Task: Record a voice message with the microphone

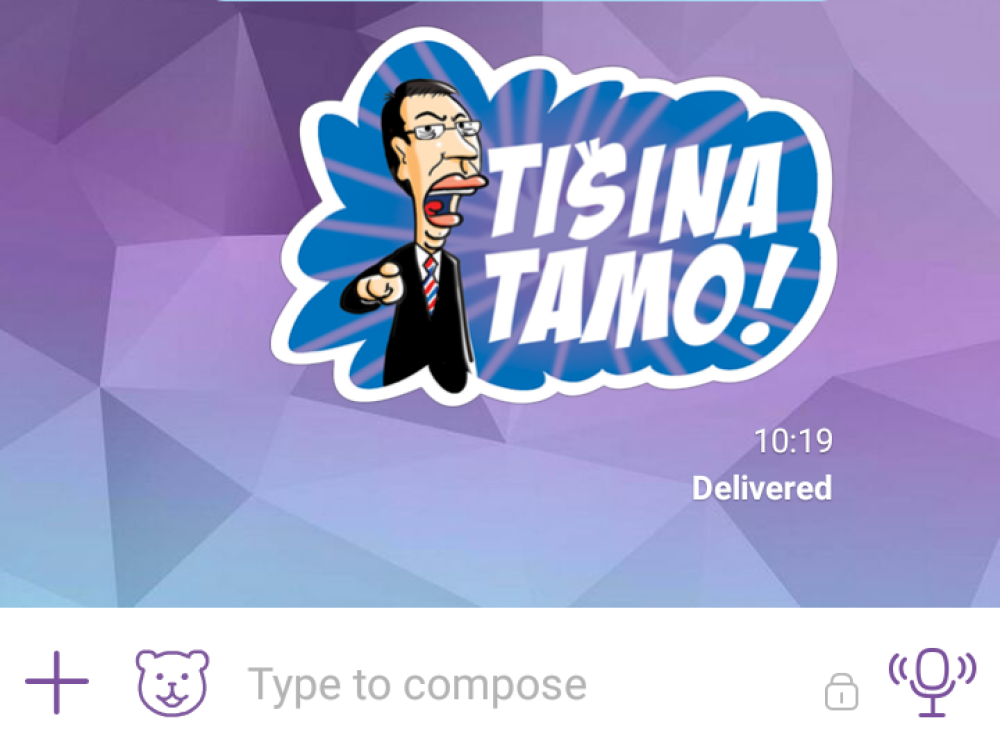Action: click(x=932, y=681)
